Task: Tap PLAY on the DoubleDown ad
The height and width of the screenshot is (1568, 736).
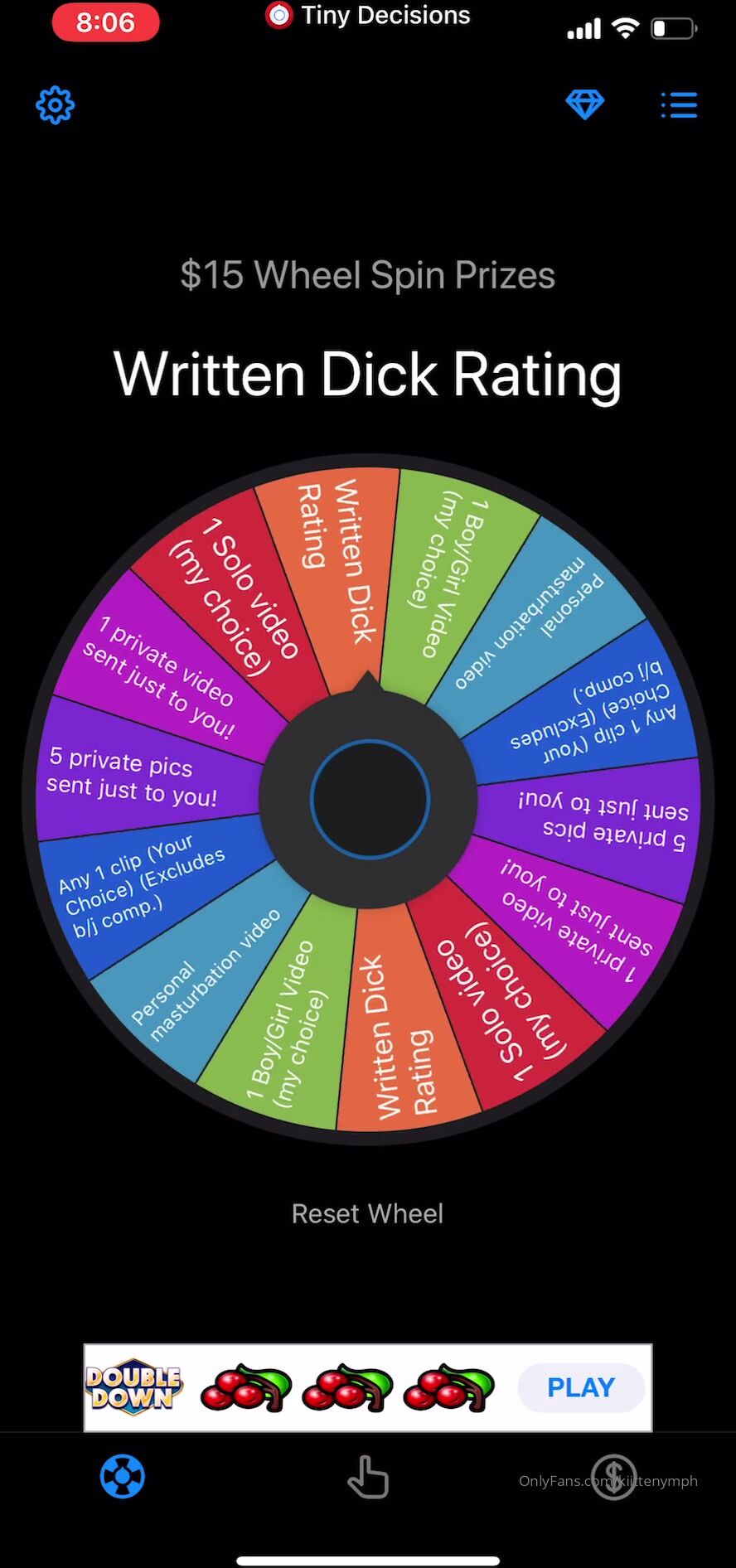Action: point(580,1387)
